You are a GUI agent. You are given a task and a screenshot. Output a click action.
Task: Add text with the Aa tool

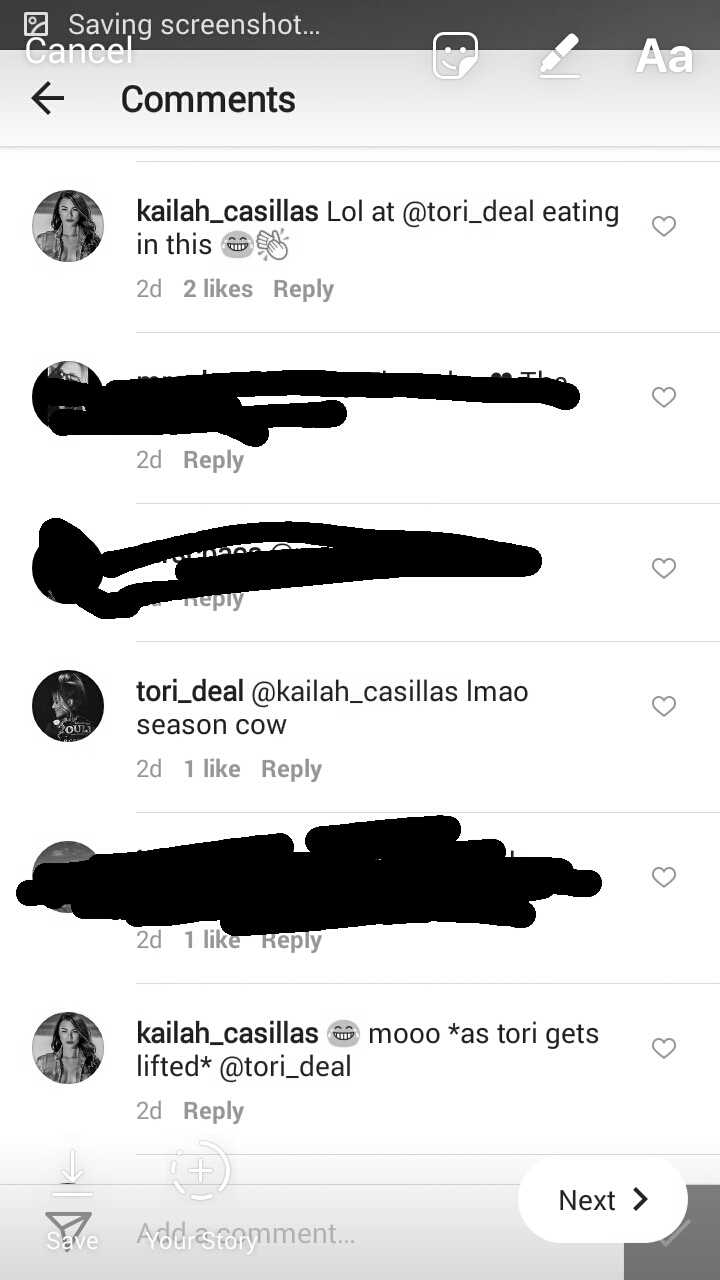pyautogui.click(x=665, y=56)
